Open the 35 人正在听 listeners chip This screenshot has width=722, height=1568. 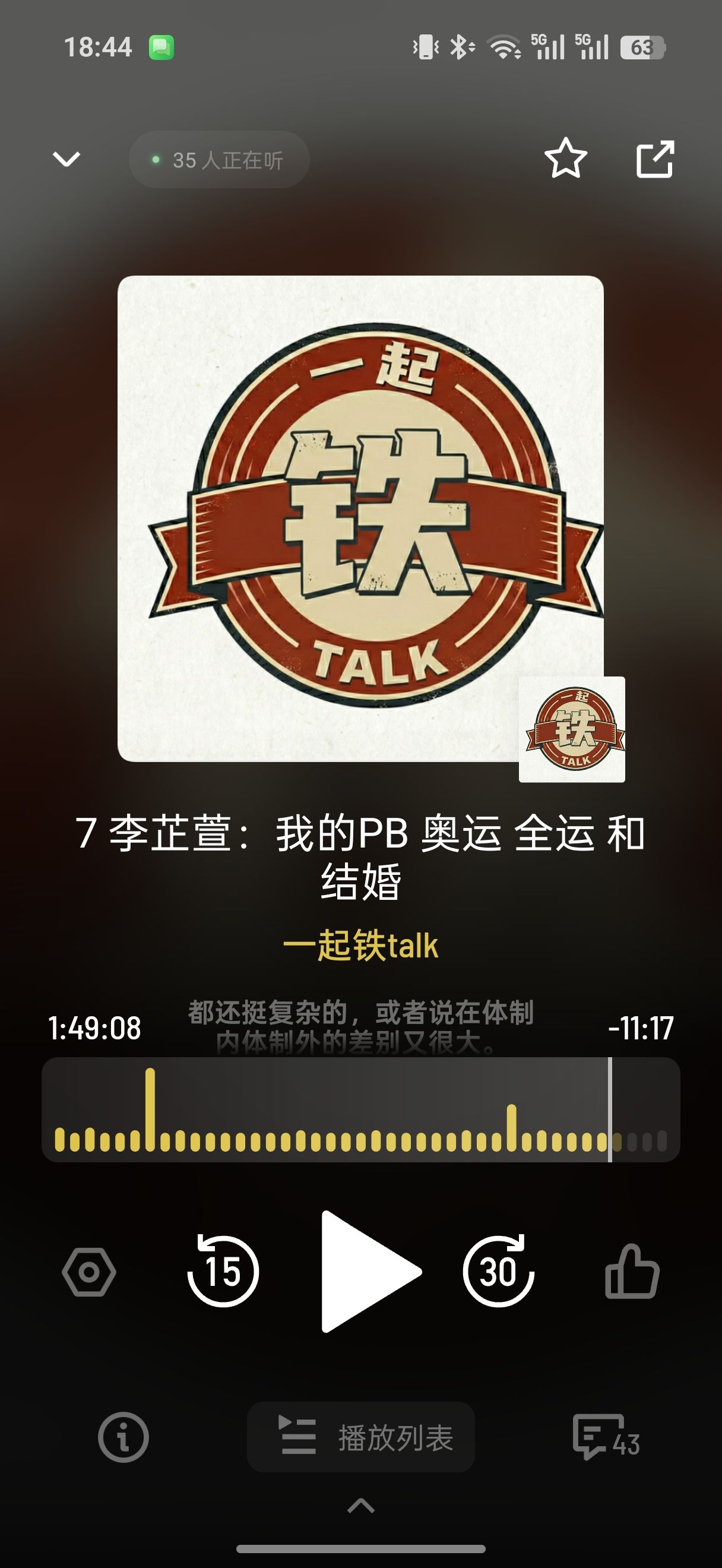pyautogui.click(x=219, y=160)
